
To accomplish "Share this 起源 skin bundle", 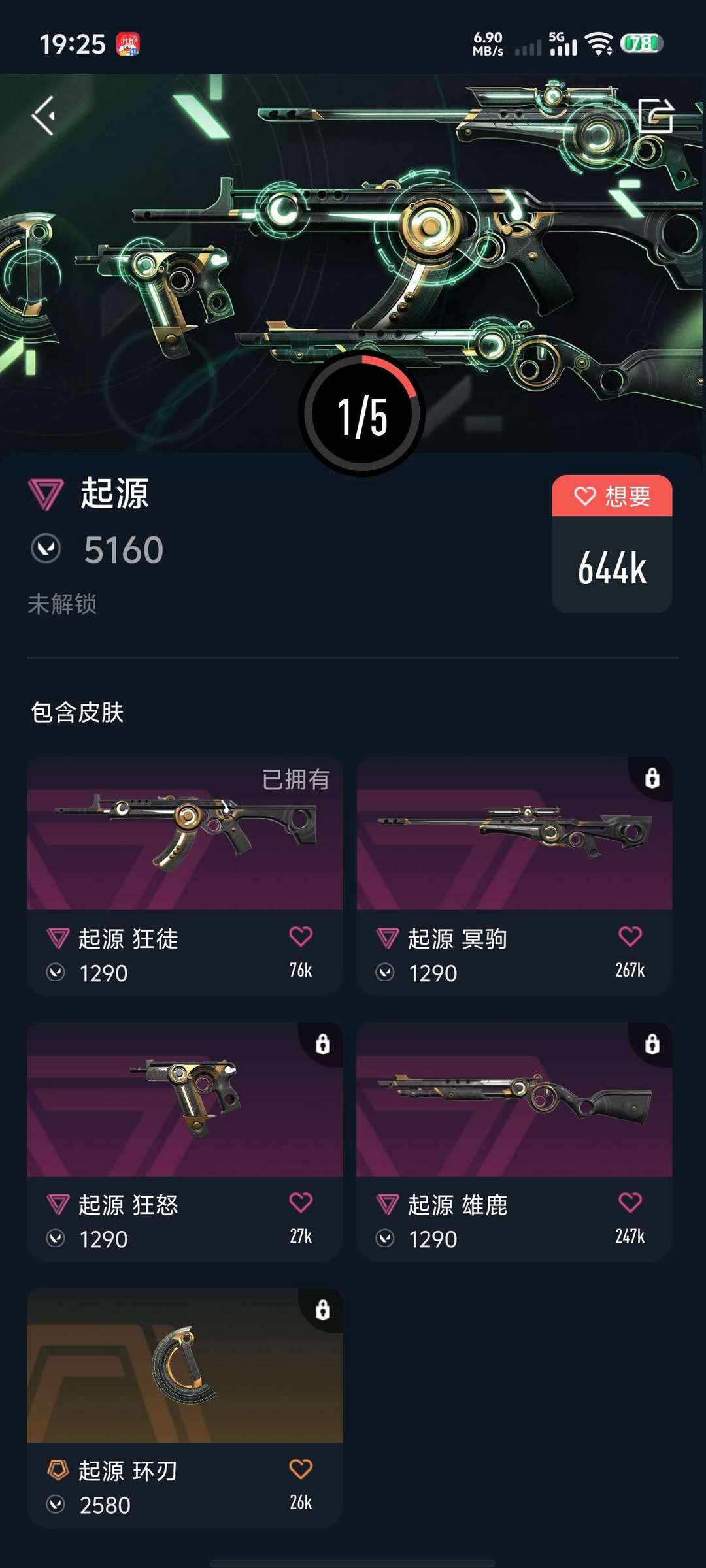I will [655, 116].
